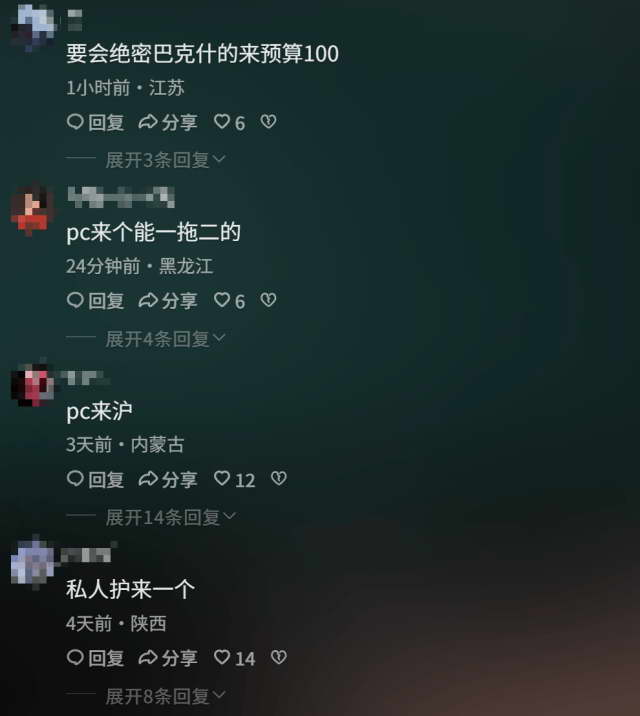Expand 展开14条回复
The height and width of the screenshot is (716, 640).
[170, 517]
